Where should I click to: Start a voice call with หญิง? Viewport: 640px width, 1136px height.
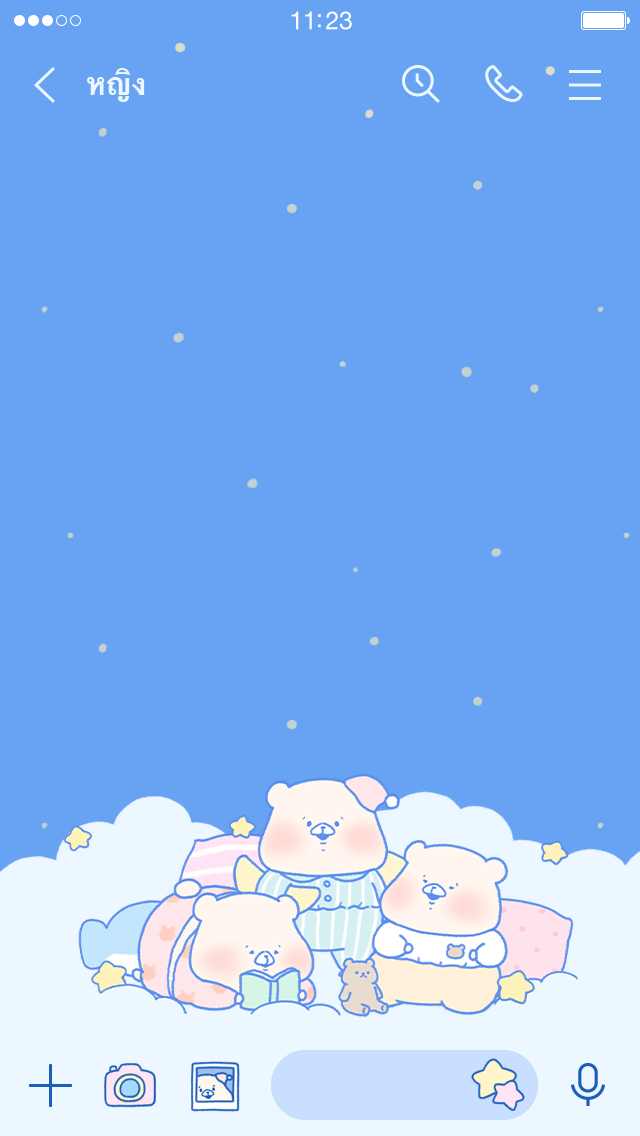pyautogui.click(x=503, y=84)
